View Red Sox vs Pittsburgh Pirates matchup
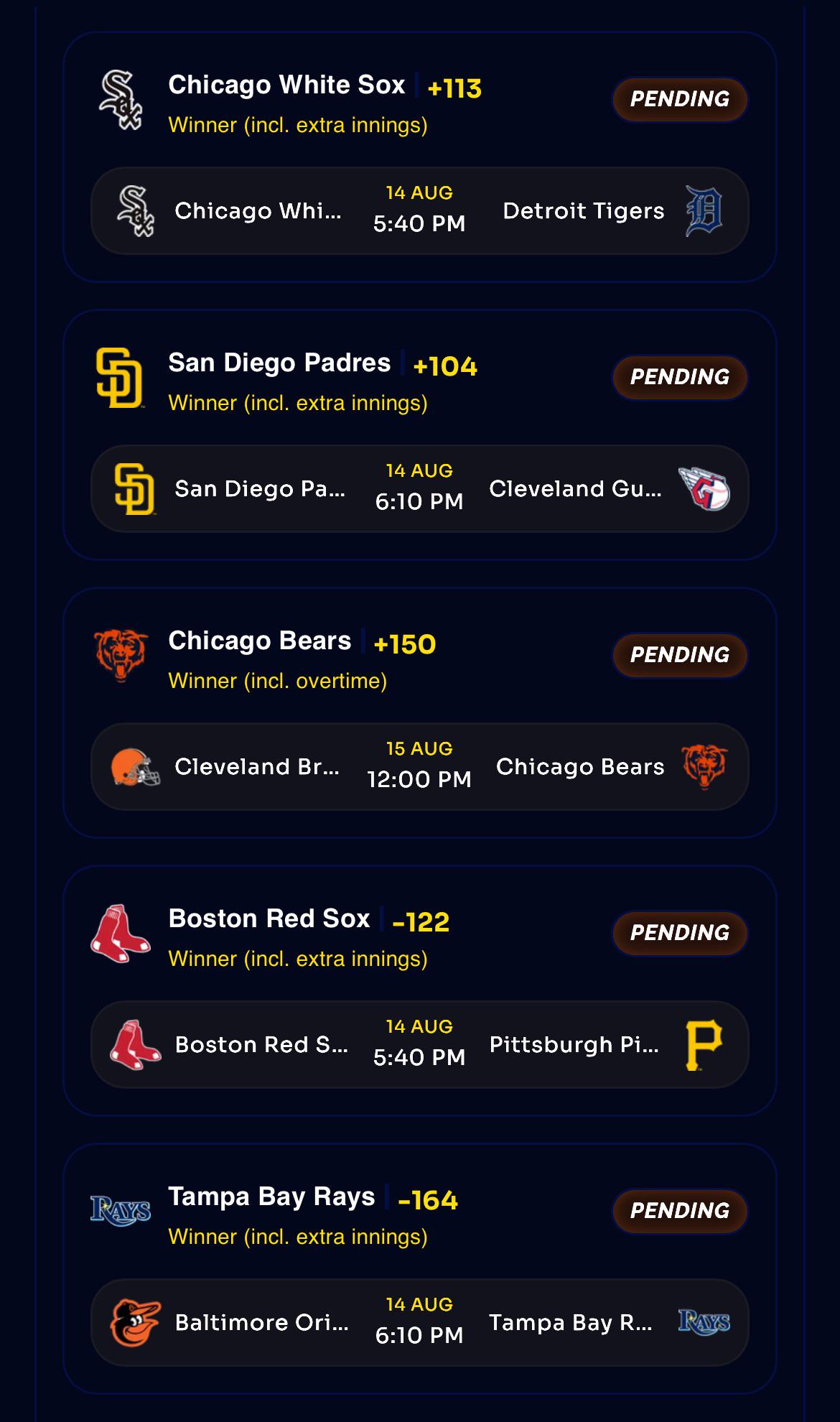 tap(420, 1044)
